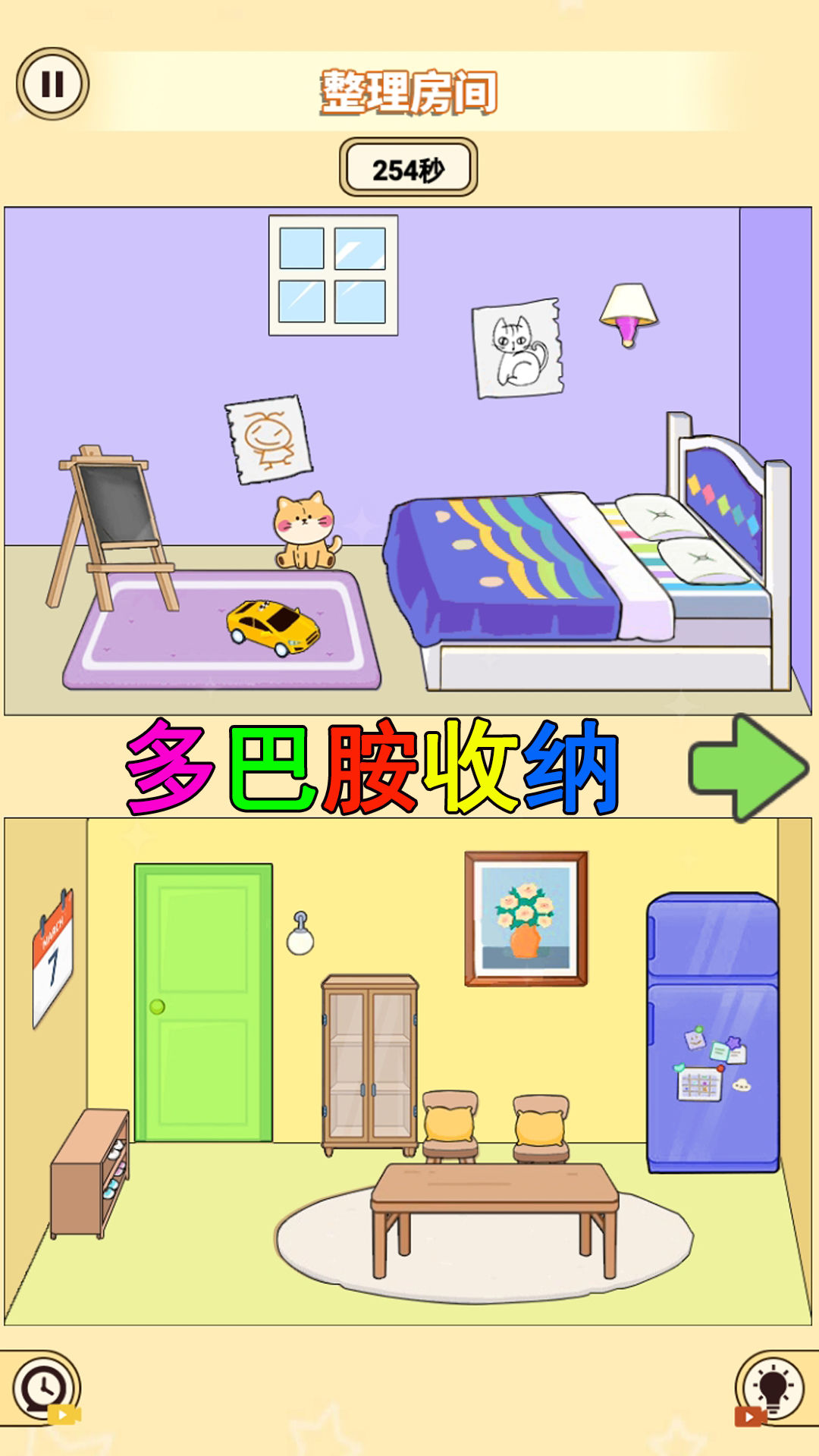Tap the 254秒 countdown timer display
Image resolution: width=819 pixels, height=1456 pixels.
tap(409, 168)
